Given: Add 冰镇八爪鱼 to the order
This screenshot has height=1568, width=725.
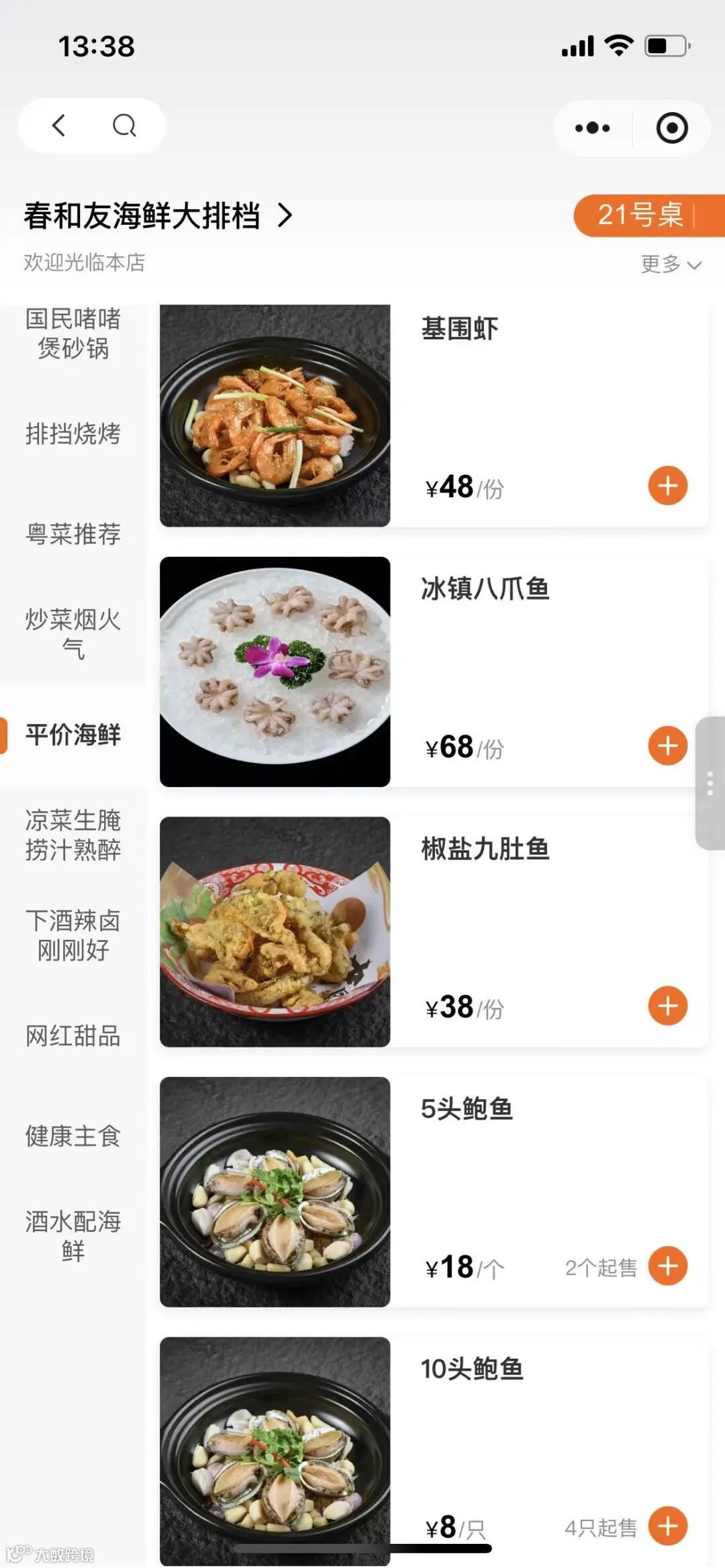Looking at the screenshot, I should click(x=667, y=745).
